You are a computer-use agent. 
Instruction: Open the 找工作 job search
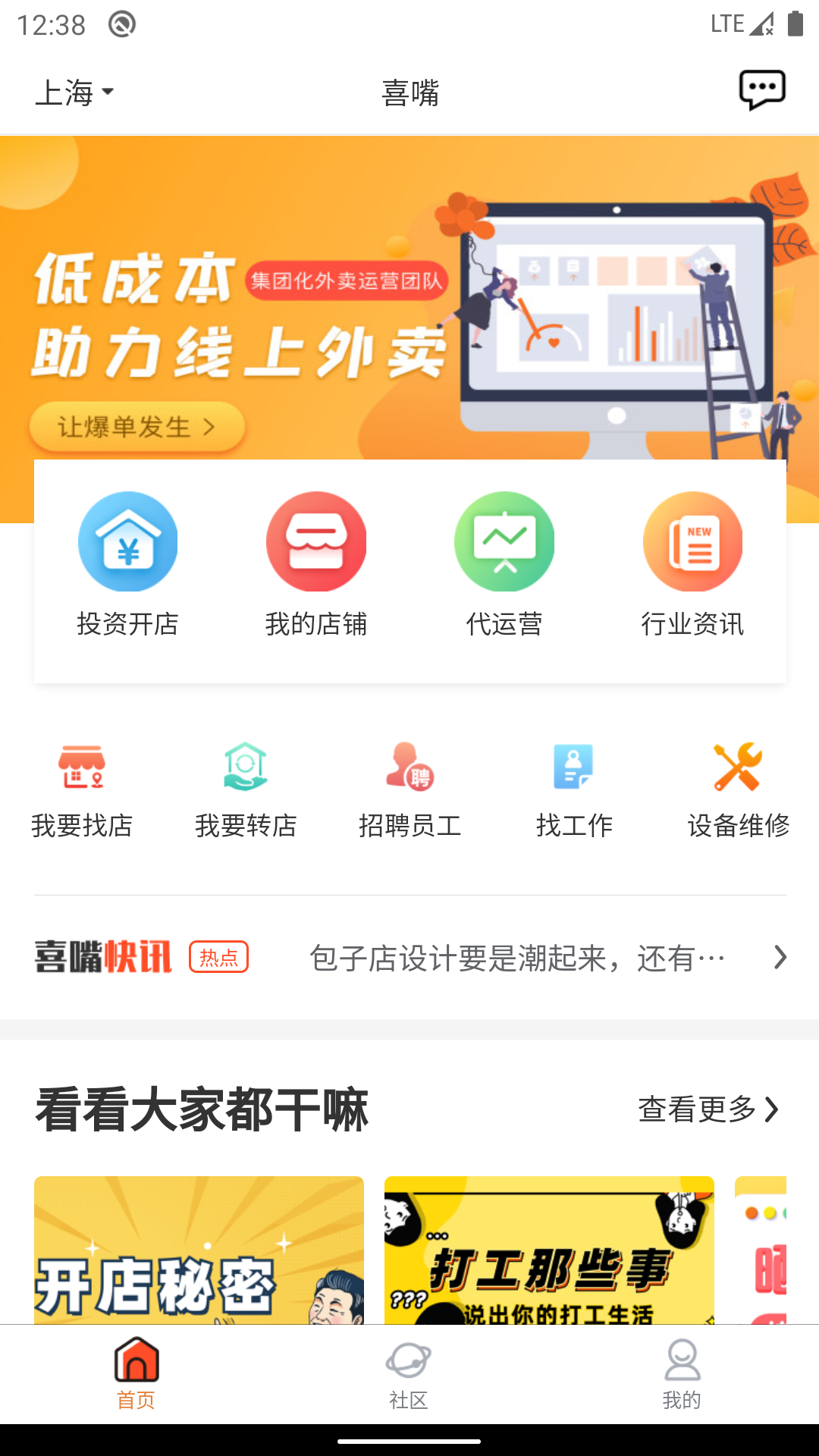(574, 790)
